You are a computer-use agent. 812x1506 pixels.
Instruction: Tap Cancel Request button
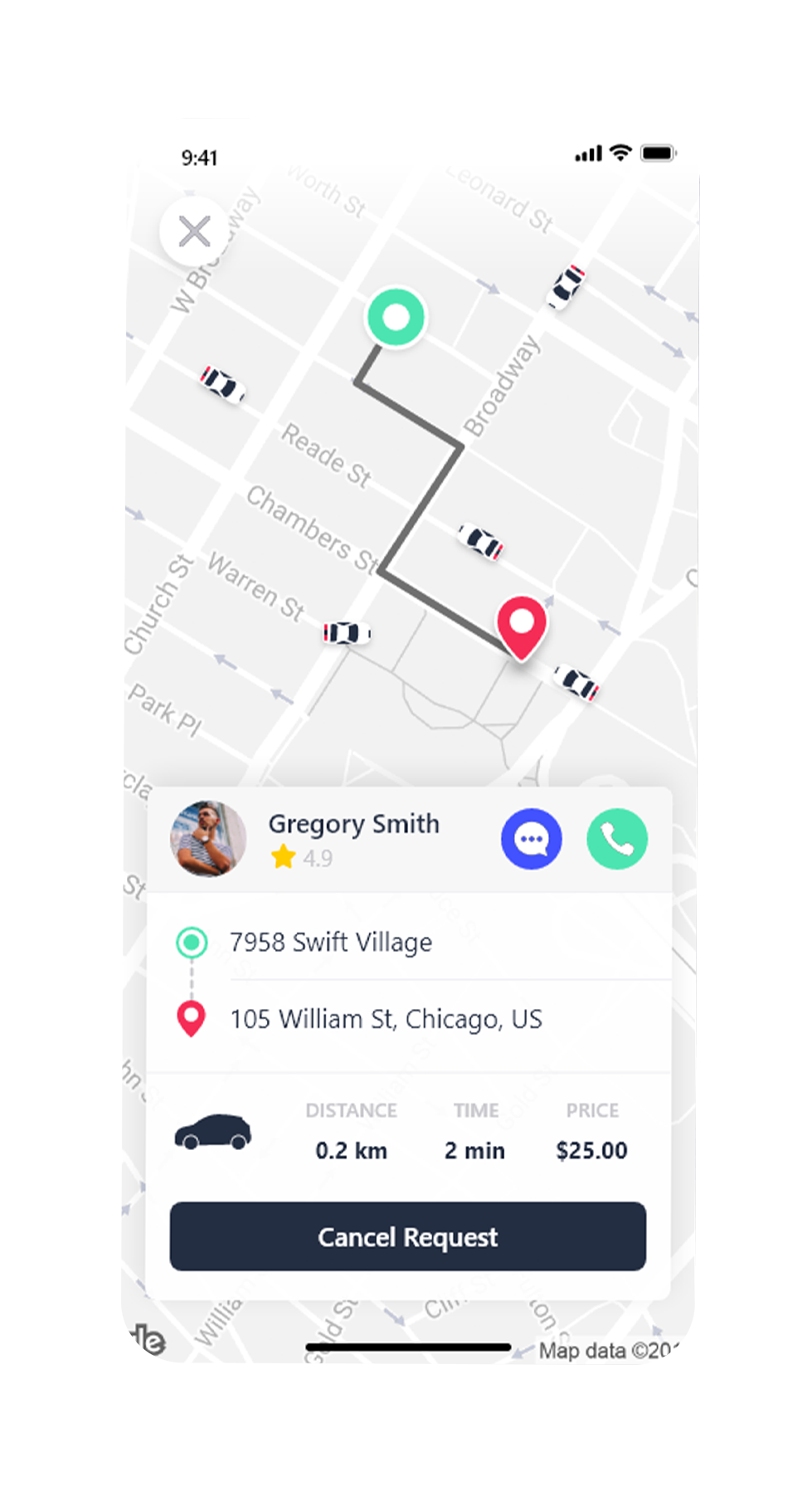(407, 1236)
